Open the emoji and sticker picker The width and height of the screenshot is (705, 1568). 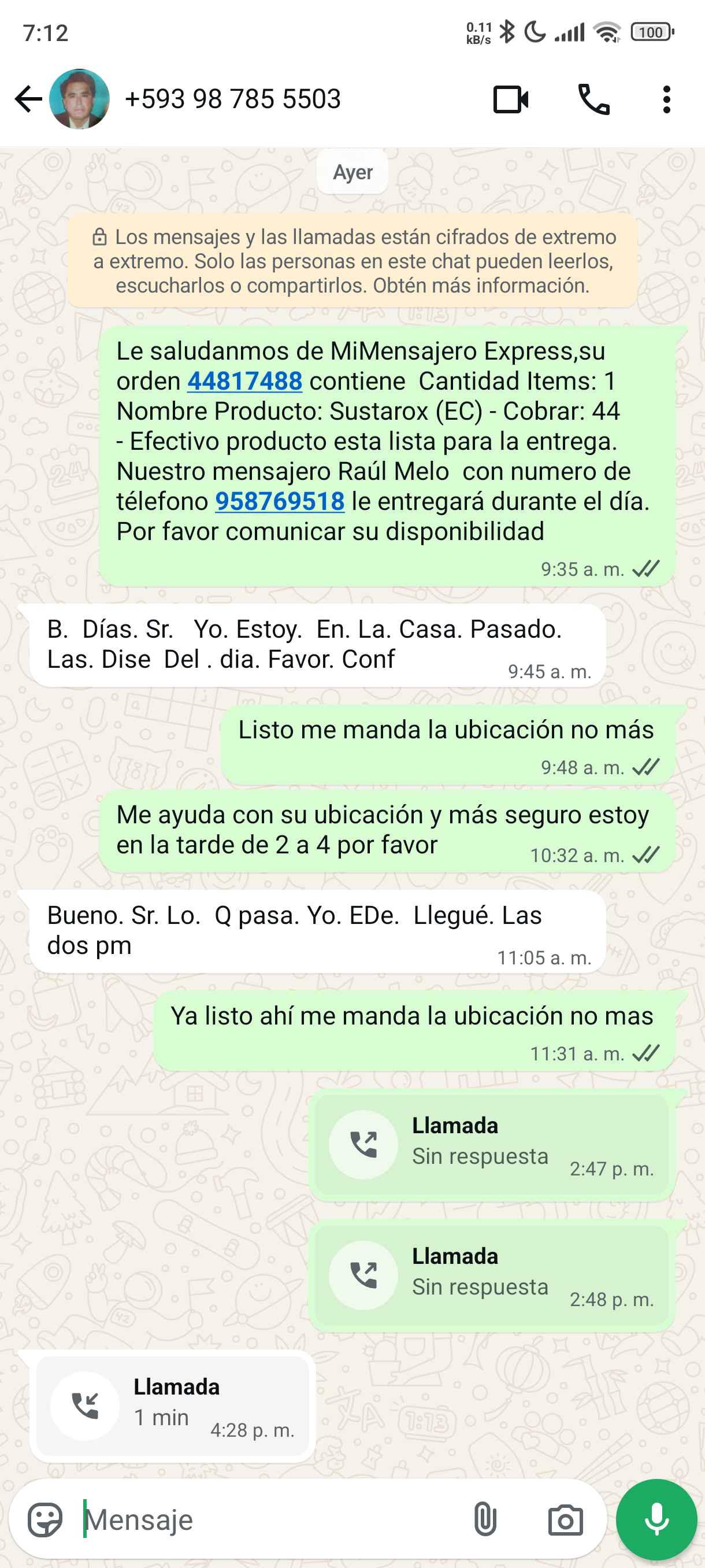point(45,1520)
